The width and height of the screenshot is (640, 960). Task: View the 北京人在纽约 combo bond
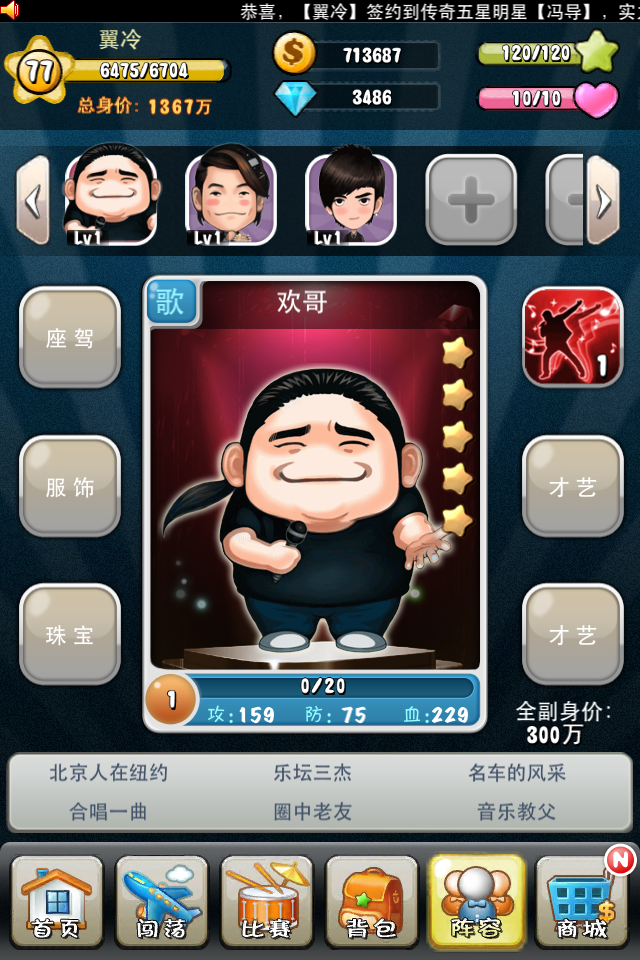[108, 773]
